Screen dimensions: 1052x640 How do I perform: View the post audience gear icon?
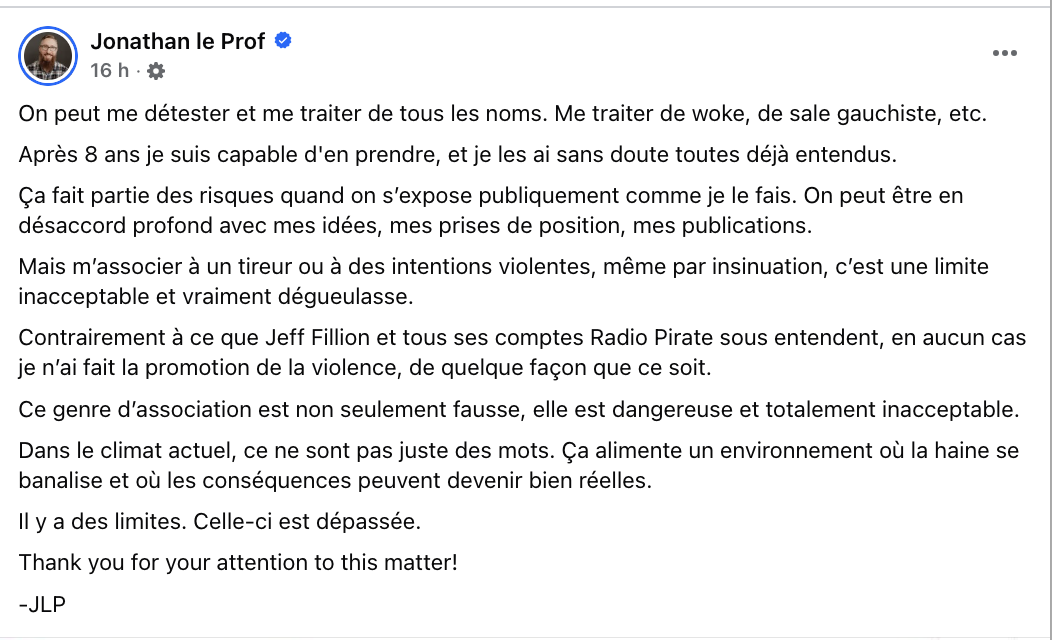pos(156,71)
